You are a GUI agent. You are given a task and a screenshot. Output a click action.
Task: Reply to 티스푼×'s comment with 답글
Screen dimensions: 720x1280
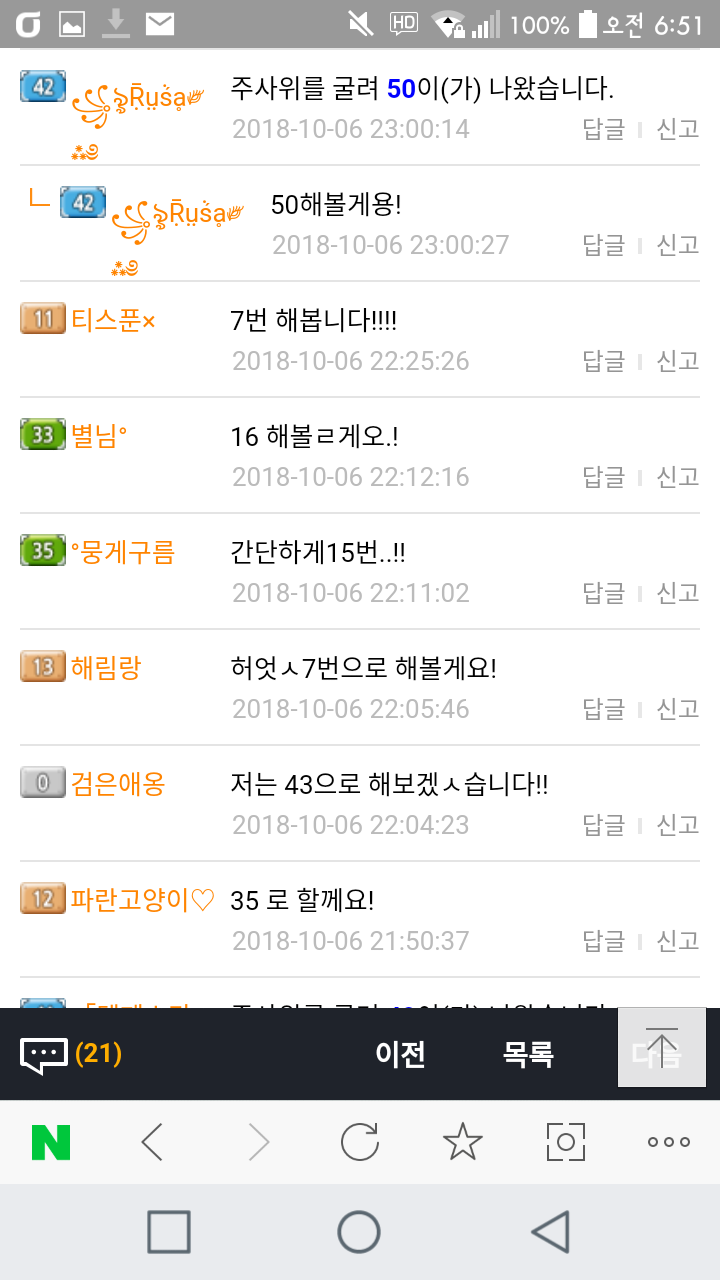[x=604, y=361]
